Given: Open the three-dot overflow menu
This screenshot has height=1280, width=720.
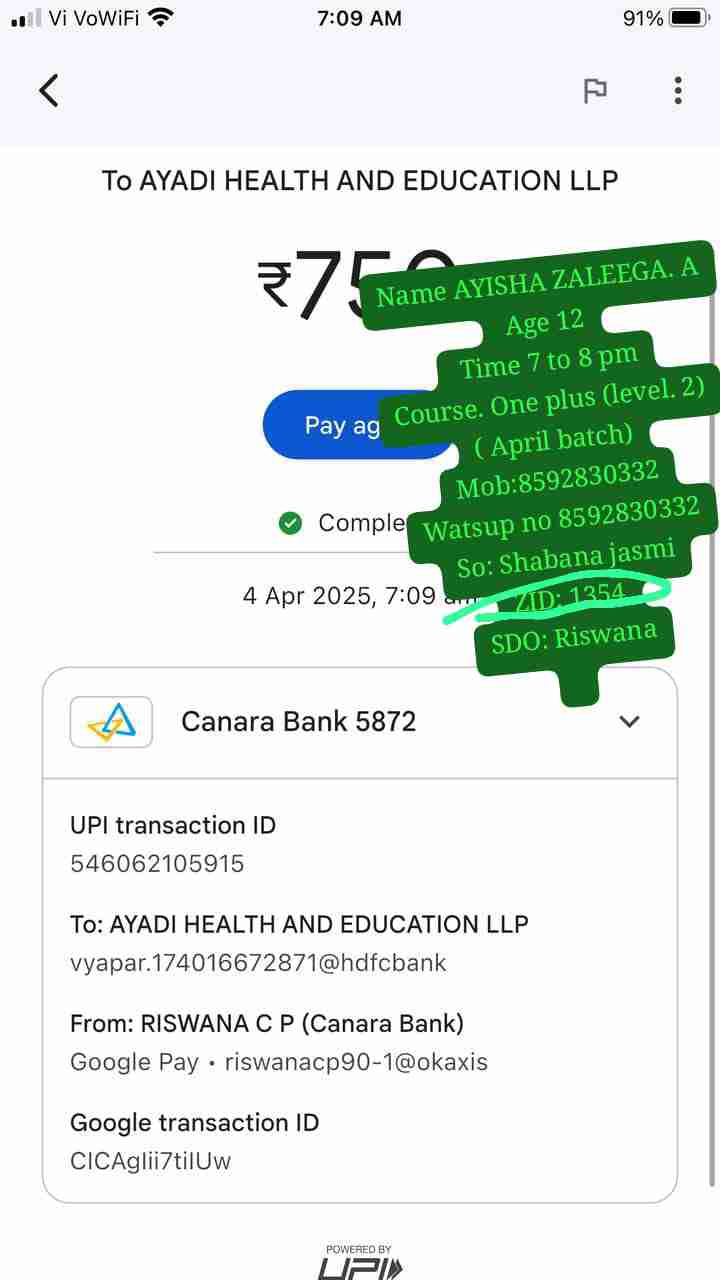Looking at the screenshot, I should pyautogui.click(x=678, y=91).
